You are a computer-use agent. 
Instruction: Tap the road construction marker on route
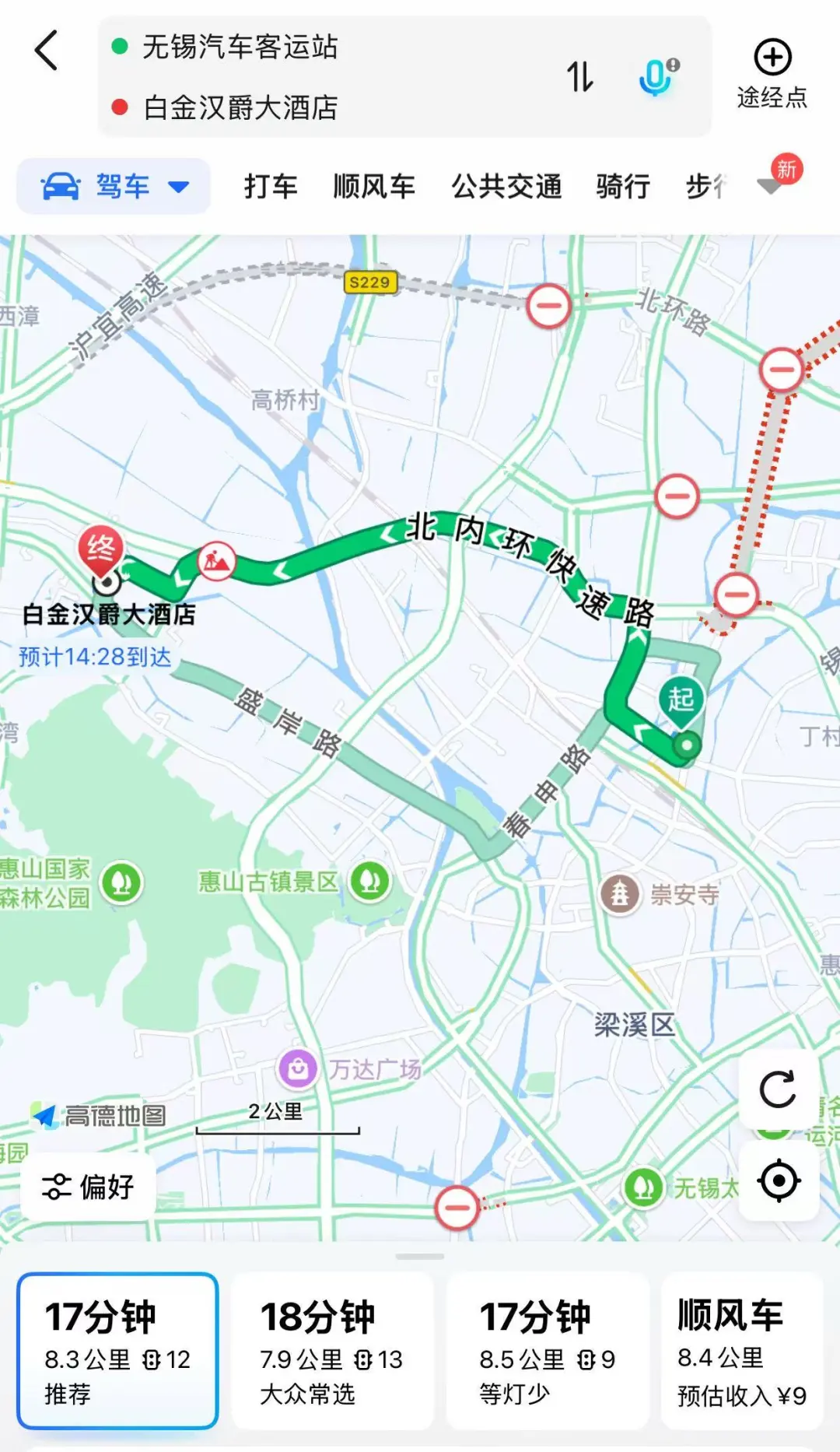(217, 561)
